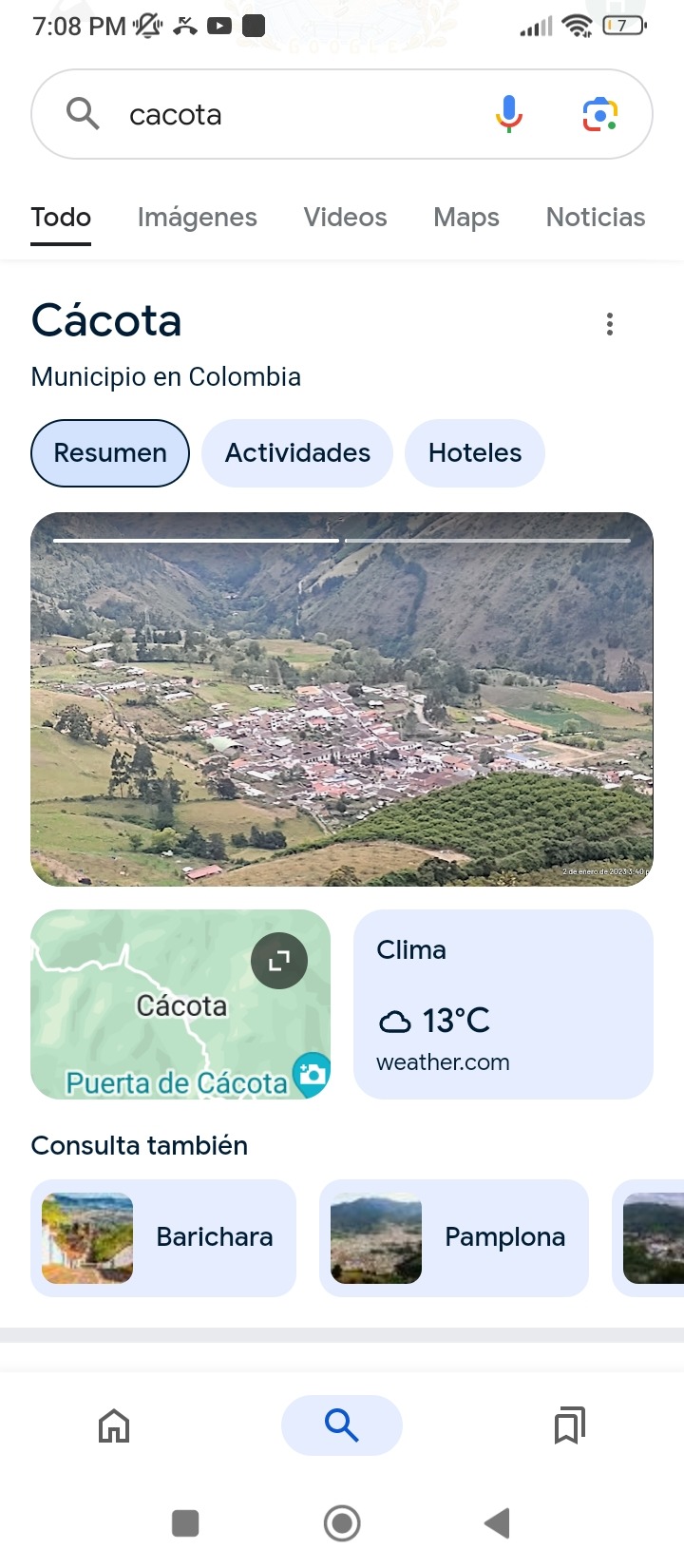The image size is (684, 1568).
Task: Go to the Google app home tab
Action: (114, 1425)
